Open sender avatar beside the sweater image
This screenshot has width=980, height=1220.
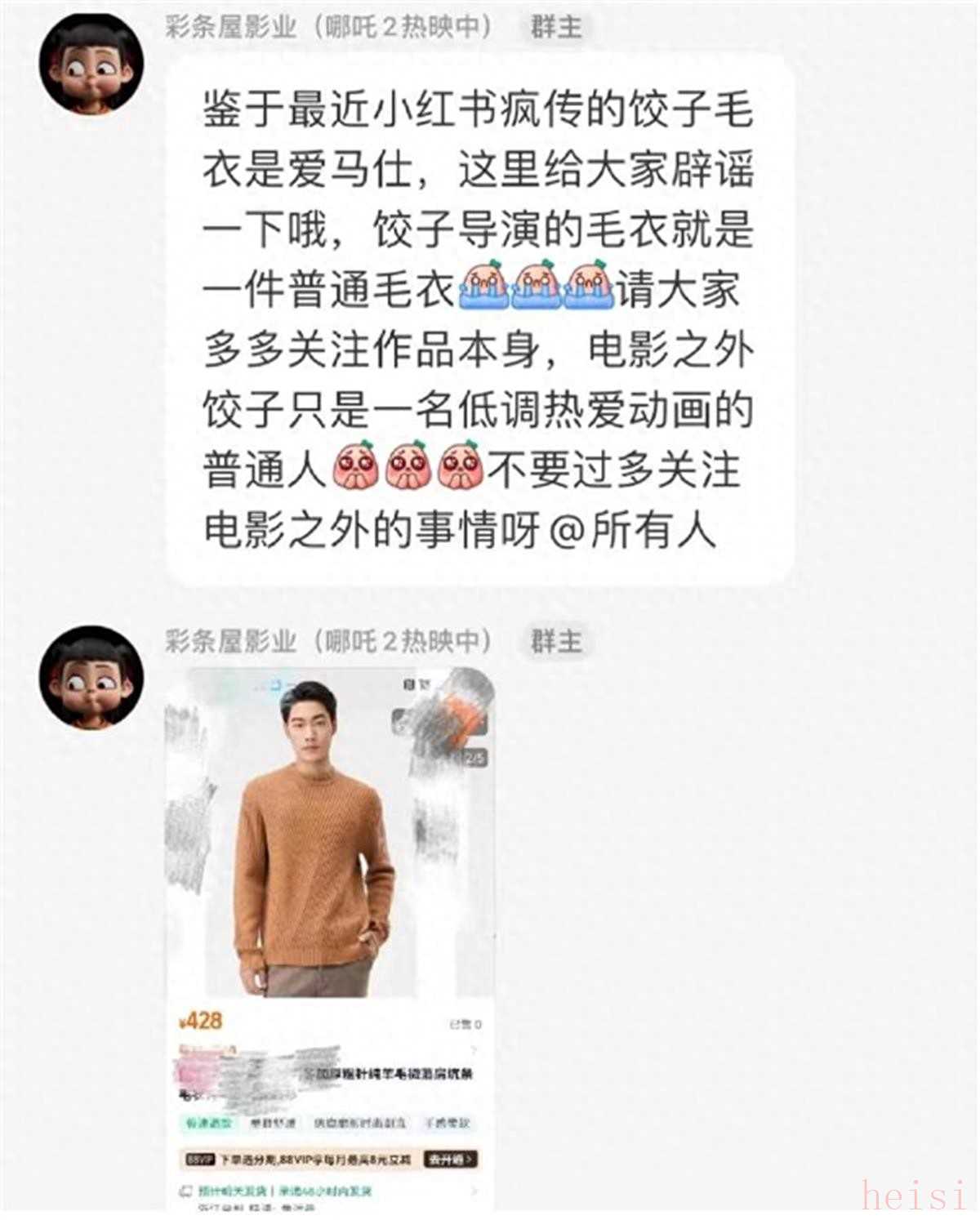point(91,676)
